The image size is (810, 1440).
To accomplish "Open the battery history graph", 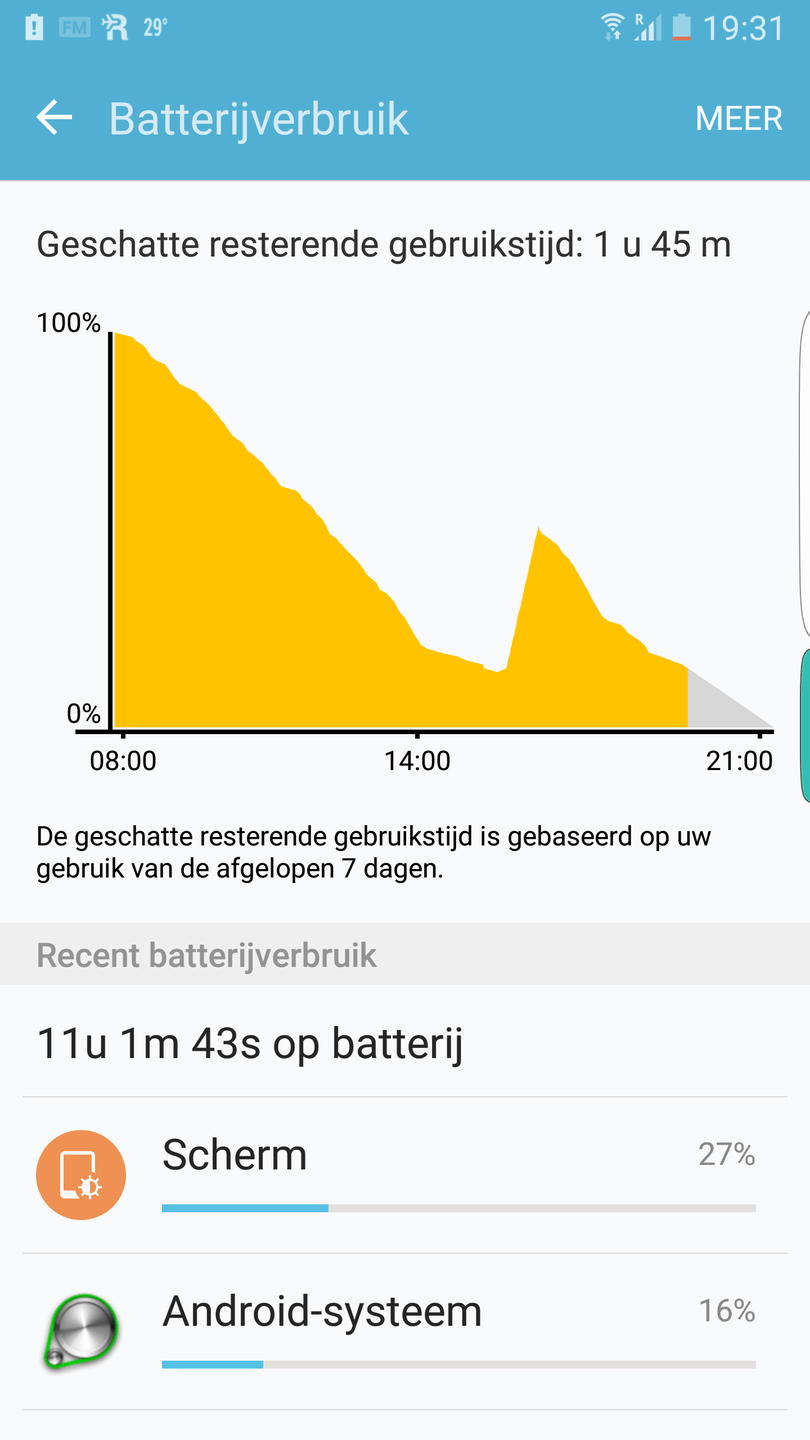I will click(420, 540).
